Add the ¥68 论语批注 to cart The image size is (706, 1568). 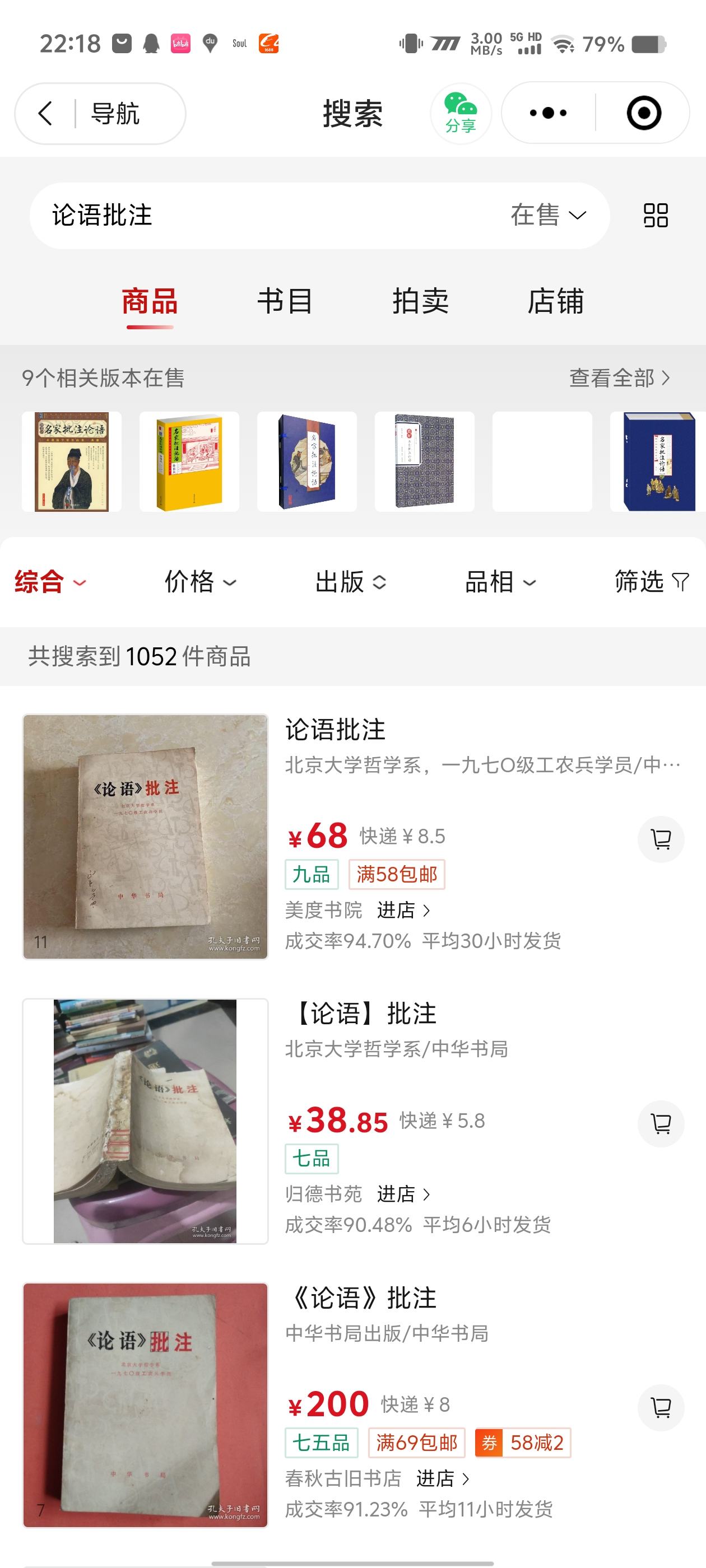click(x=661, y=839)
